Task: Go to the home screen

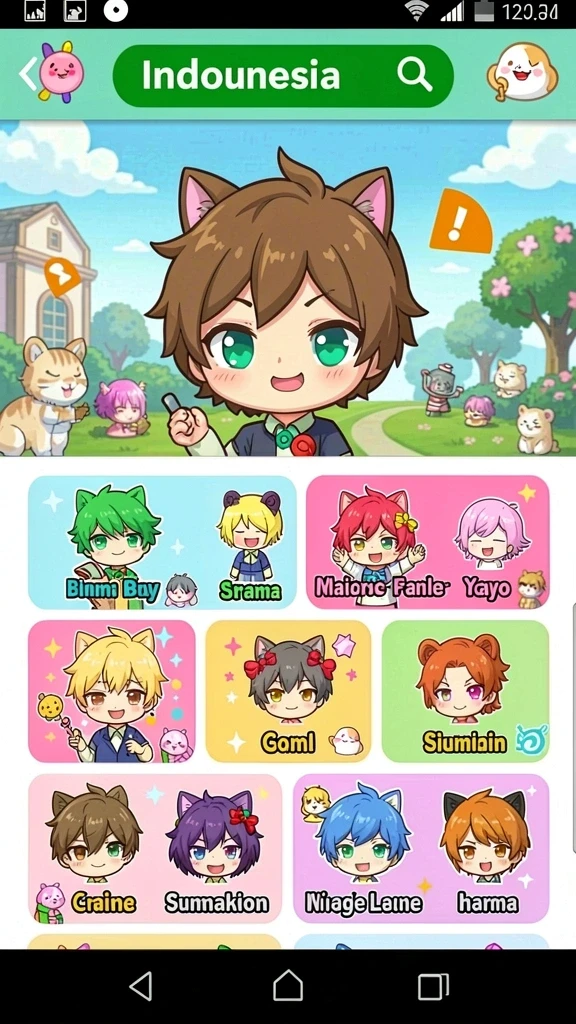Action: pos(288,985)
